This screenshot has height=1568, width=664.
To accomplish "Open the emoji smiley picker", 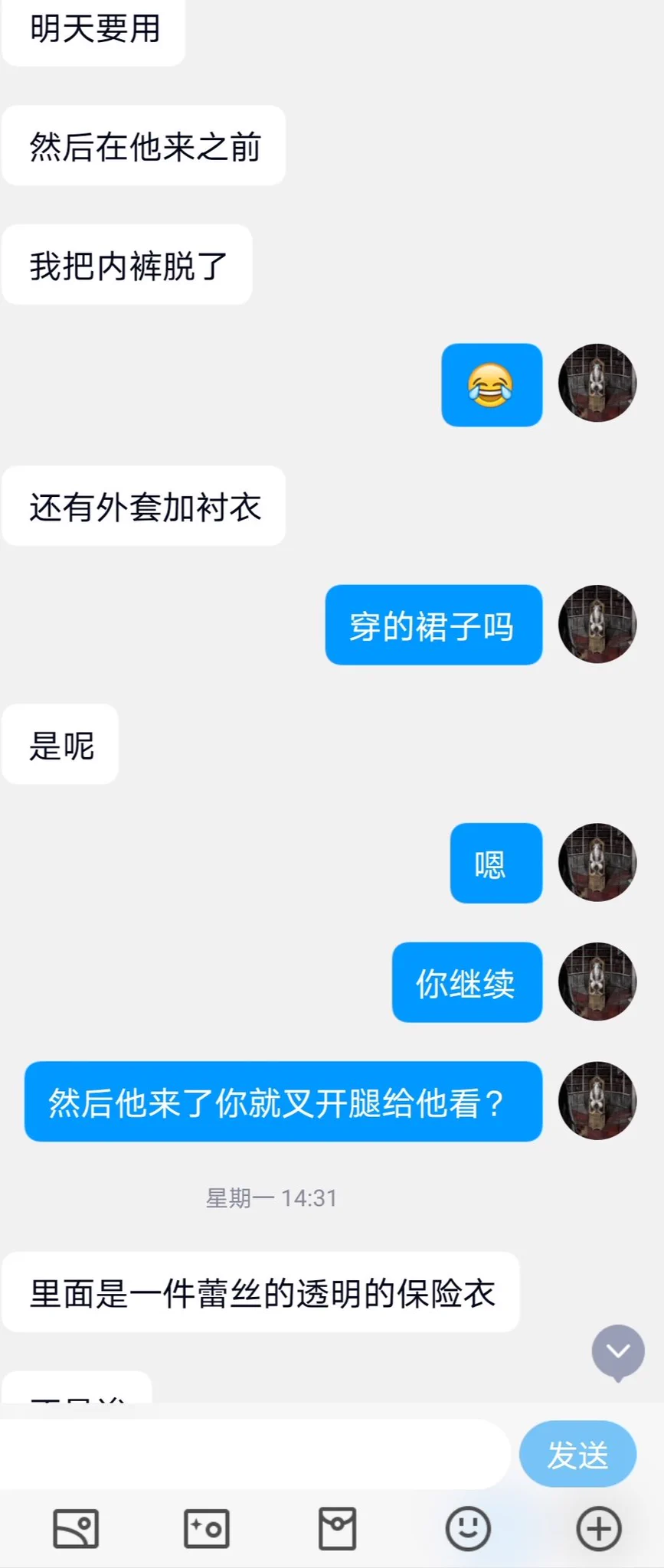I will [468, 1529].
